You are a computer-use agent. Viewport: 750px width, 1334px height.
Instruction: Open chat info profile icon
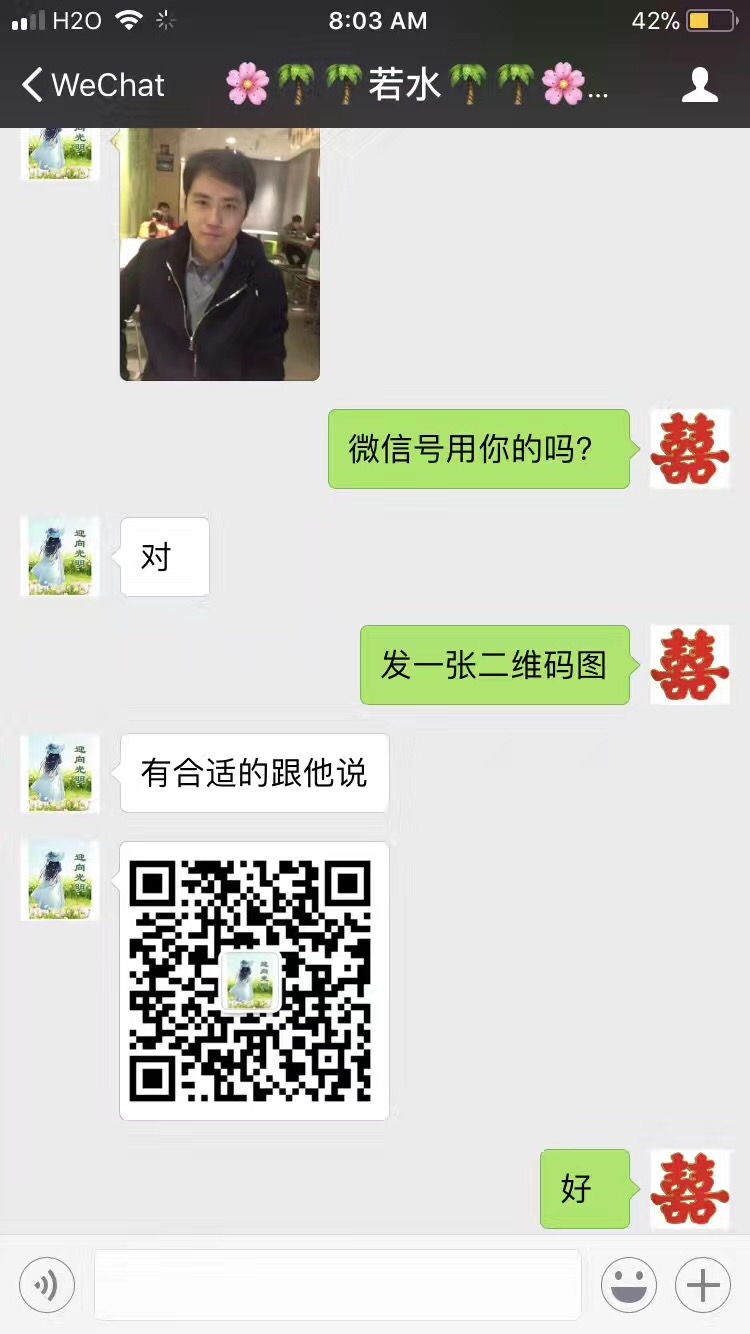[699, 85]
